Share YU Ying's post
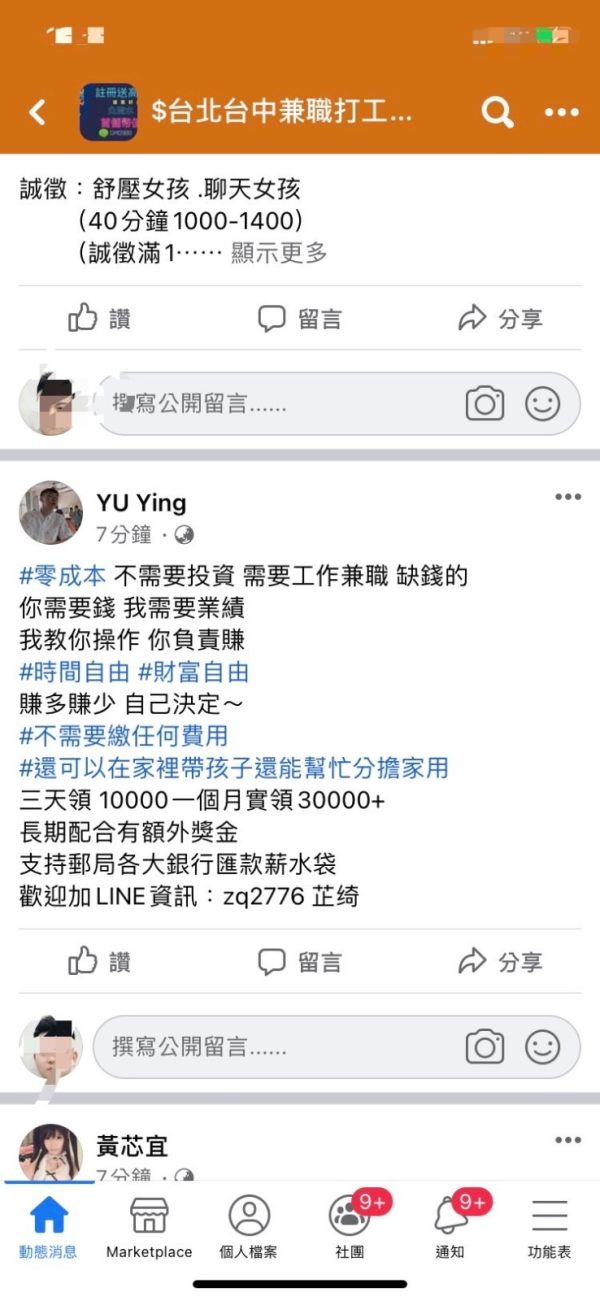The width and height of the screenshot is (600, 1301). [x=500, y=962]
